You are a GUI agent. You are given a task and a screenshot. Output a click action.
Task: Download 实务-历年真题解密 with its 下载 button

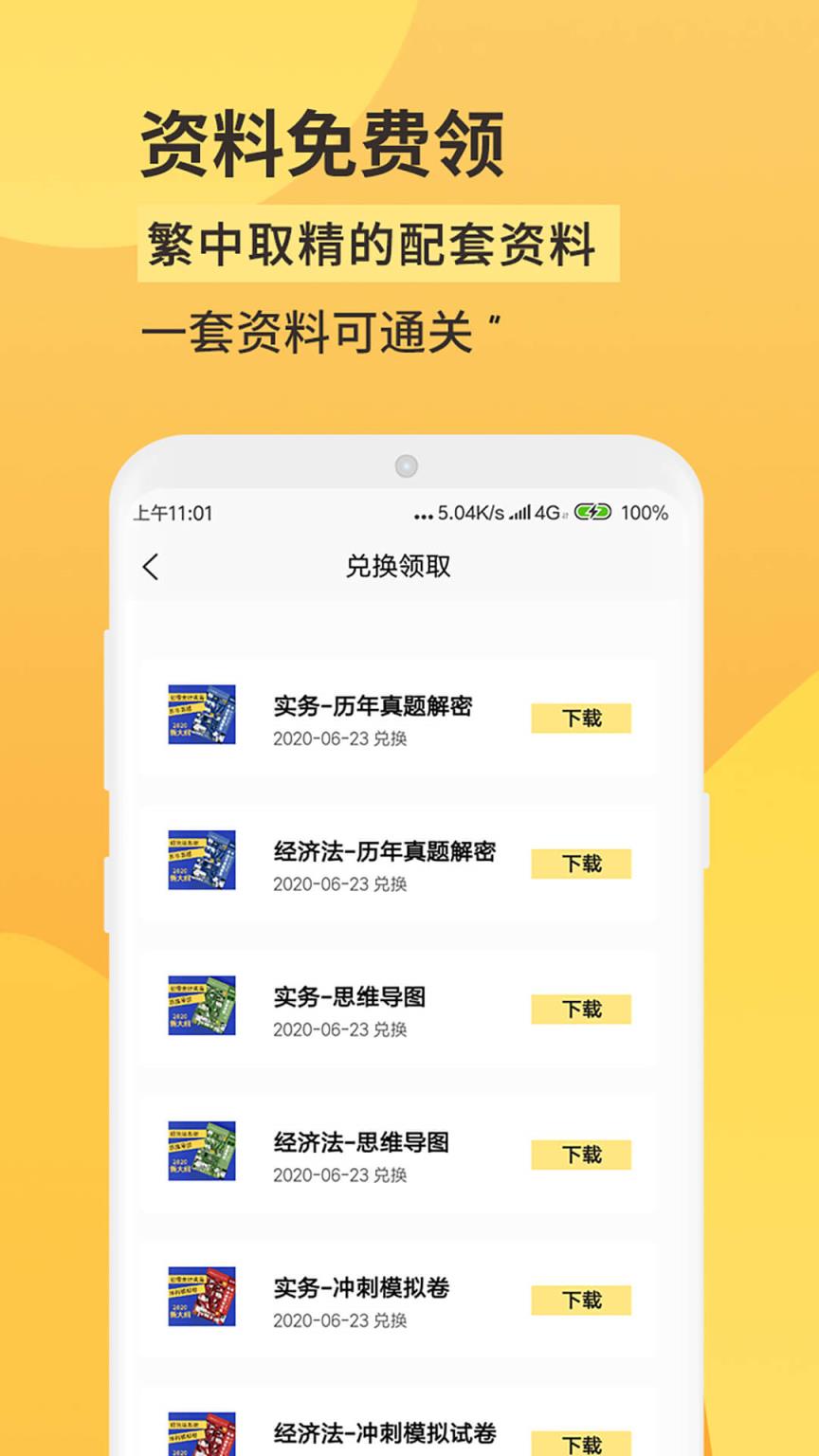tap(581, 719)
